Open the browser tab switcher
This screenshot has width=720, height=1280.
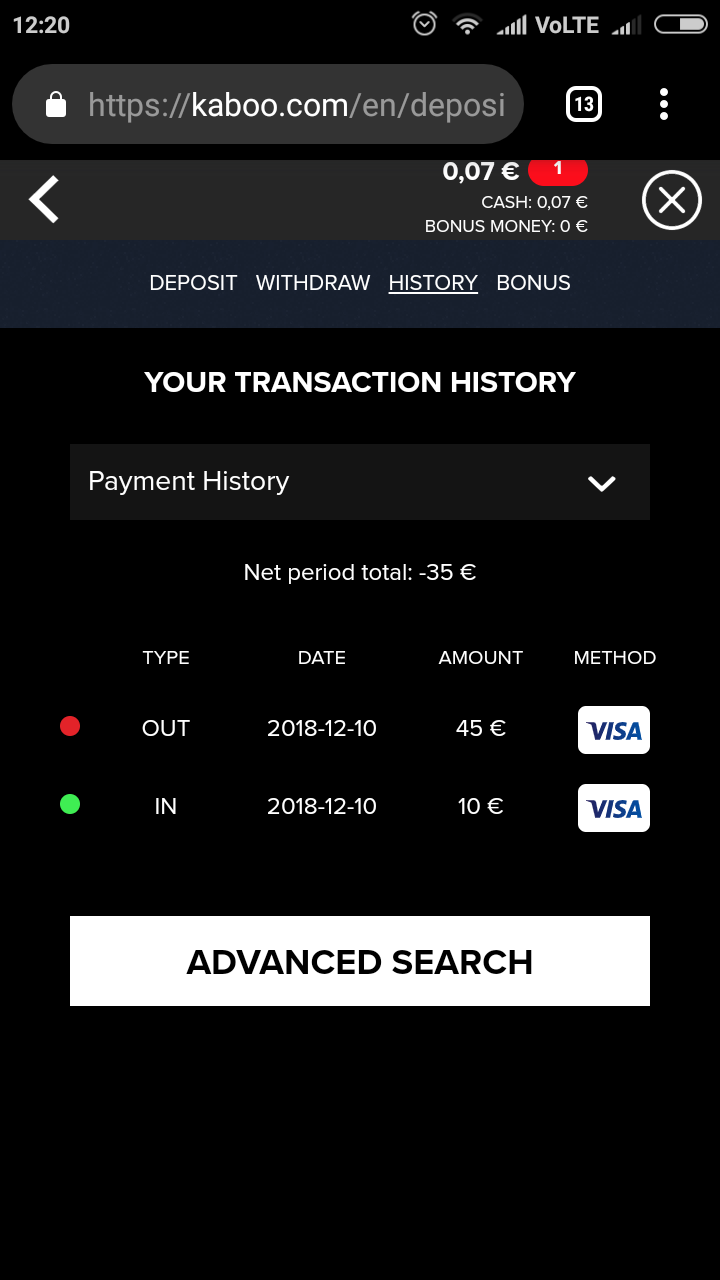pos(584,104)
